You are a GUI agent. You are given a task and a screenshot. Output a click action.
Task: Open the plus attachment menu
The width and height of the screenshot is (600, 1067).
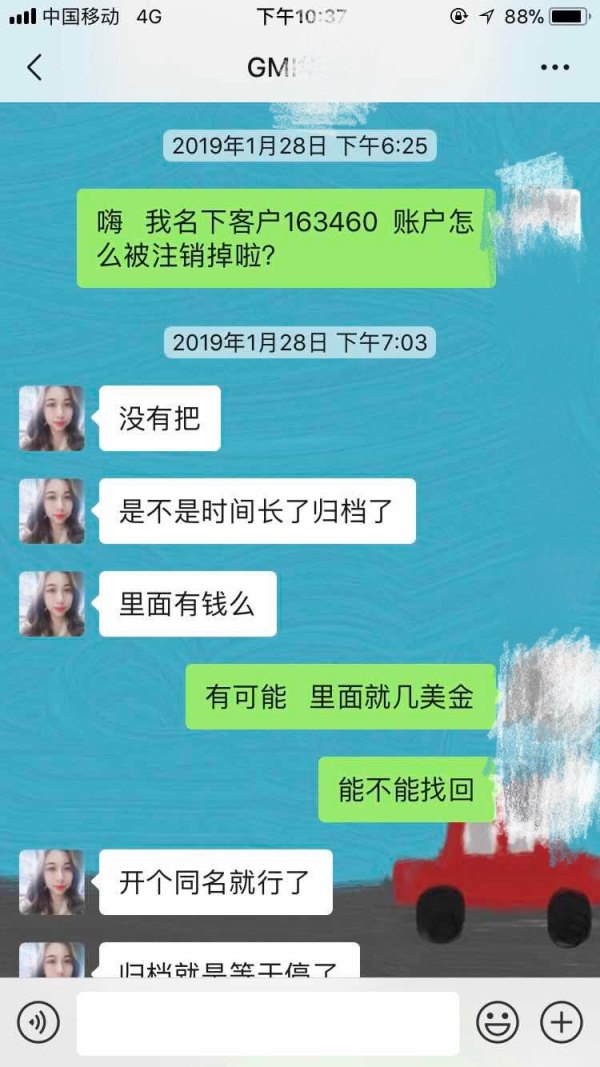click(561, 1022)
